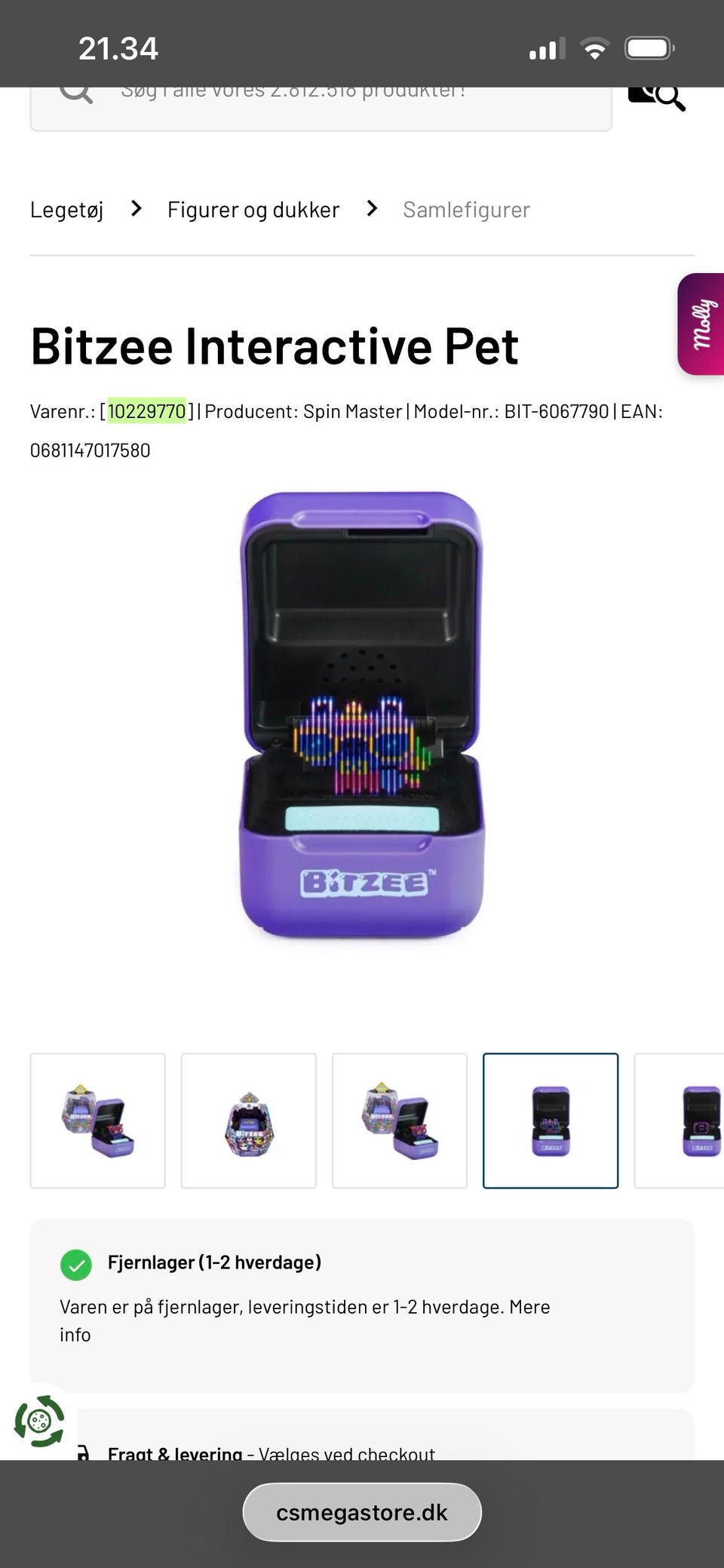Tap the csmegastore.dk address bar

click(362, 1512)
